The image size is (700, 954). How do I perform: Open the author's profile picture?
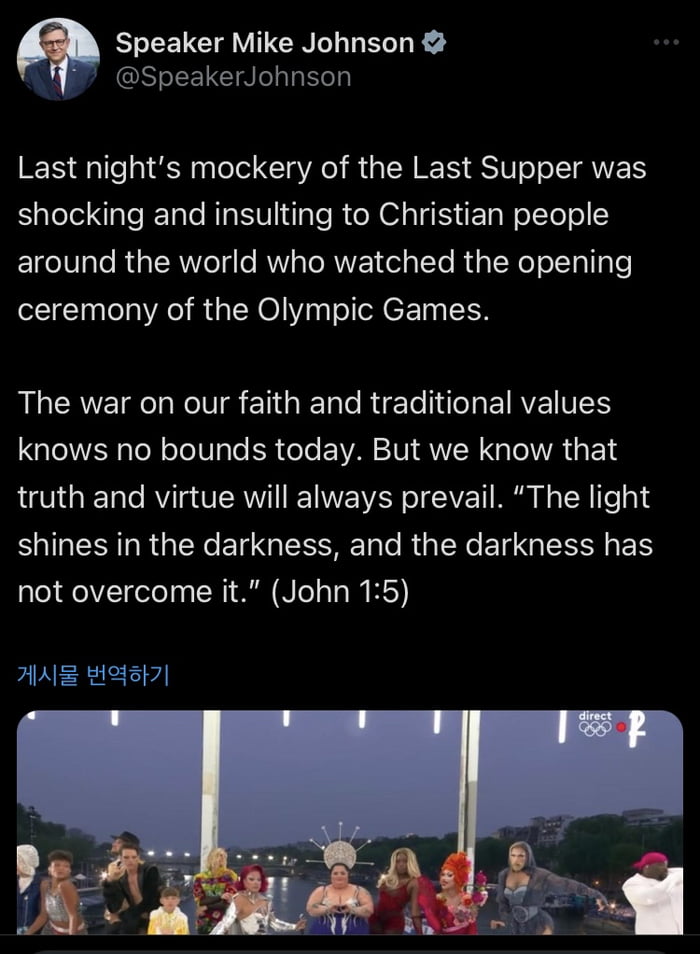tap(58, 59)
